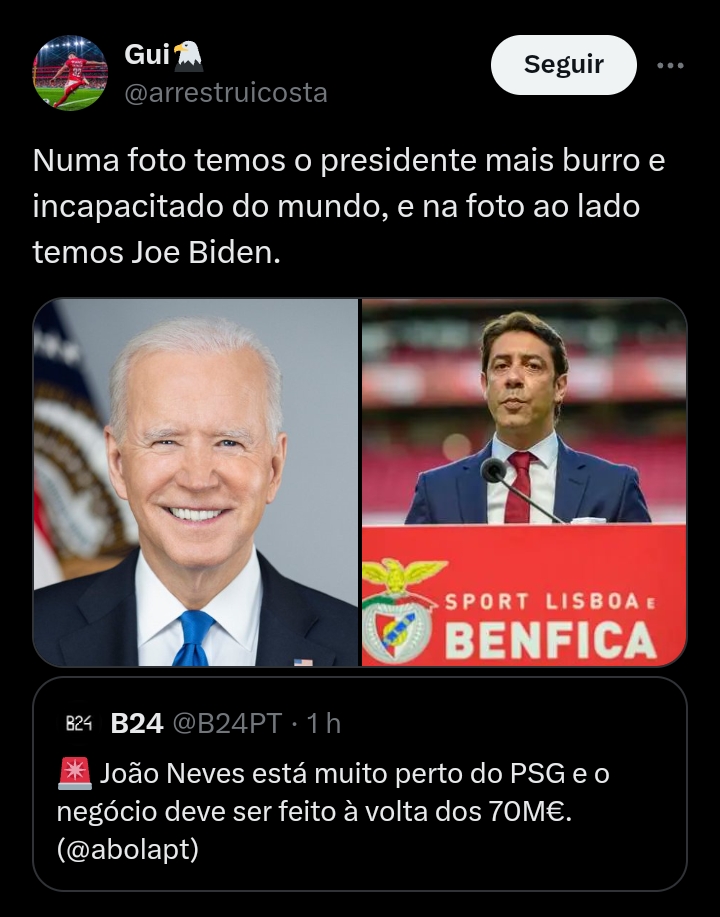Follow Gui with the Seguir button
720x917 pixels.
click(563, 65)
